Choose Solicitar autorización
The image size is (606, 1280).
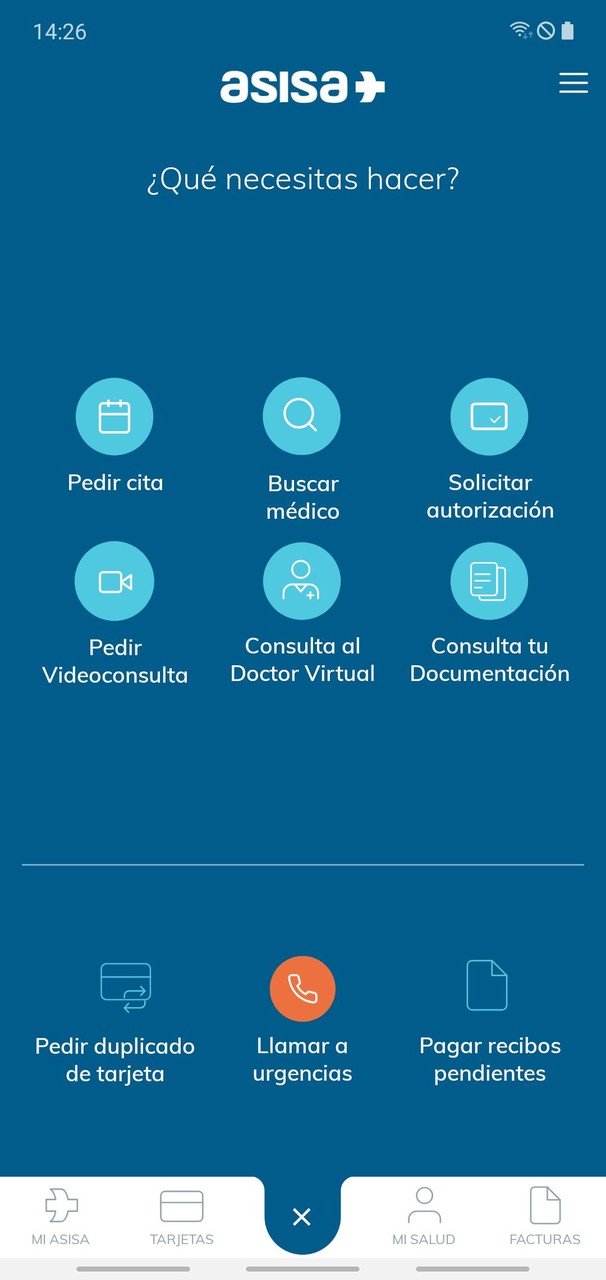coord(489,416)
